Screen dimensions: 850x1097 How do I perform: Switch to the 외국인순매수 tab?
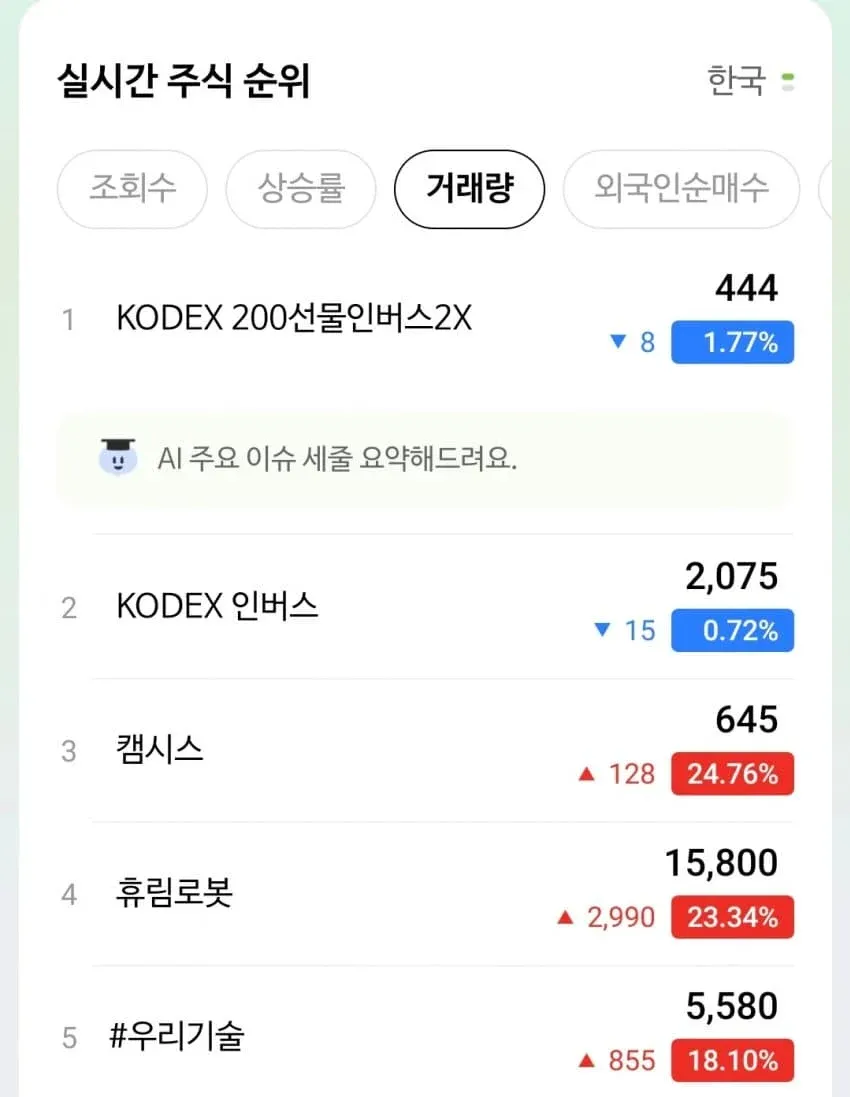pos(681,189)
